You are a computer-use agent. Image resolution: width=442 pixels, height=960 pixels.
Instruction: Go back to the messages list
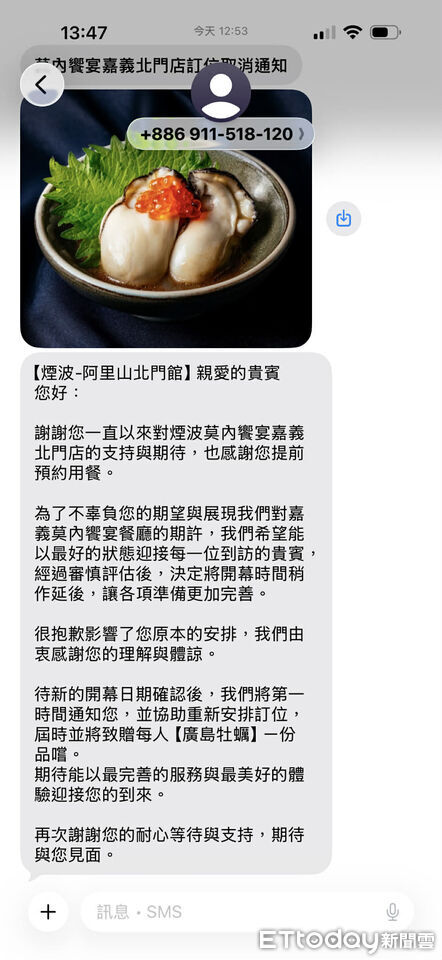pyautogui.click(x=42, y=85)
